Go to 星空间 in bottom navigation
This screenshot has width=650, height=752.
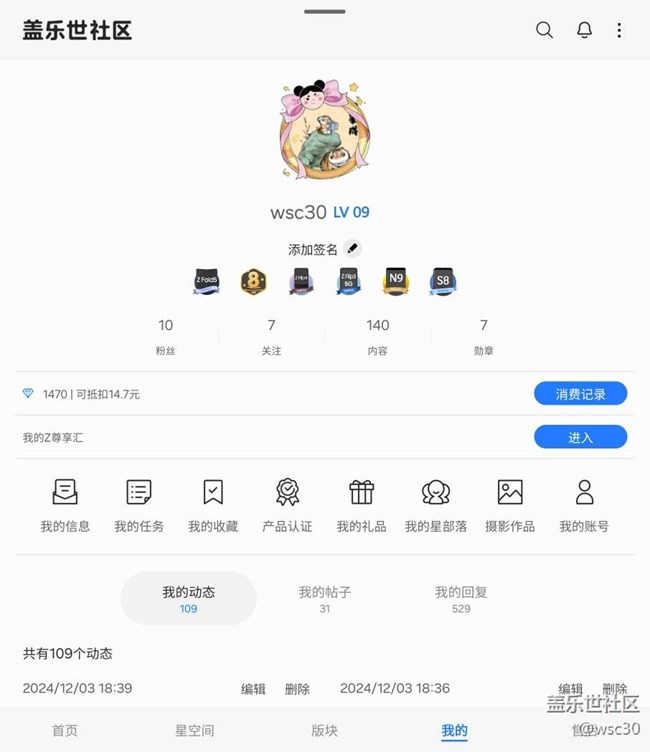tap(195, 731)
